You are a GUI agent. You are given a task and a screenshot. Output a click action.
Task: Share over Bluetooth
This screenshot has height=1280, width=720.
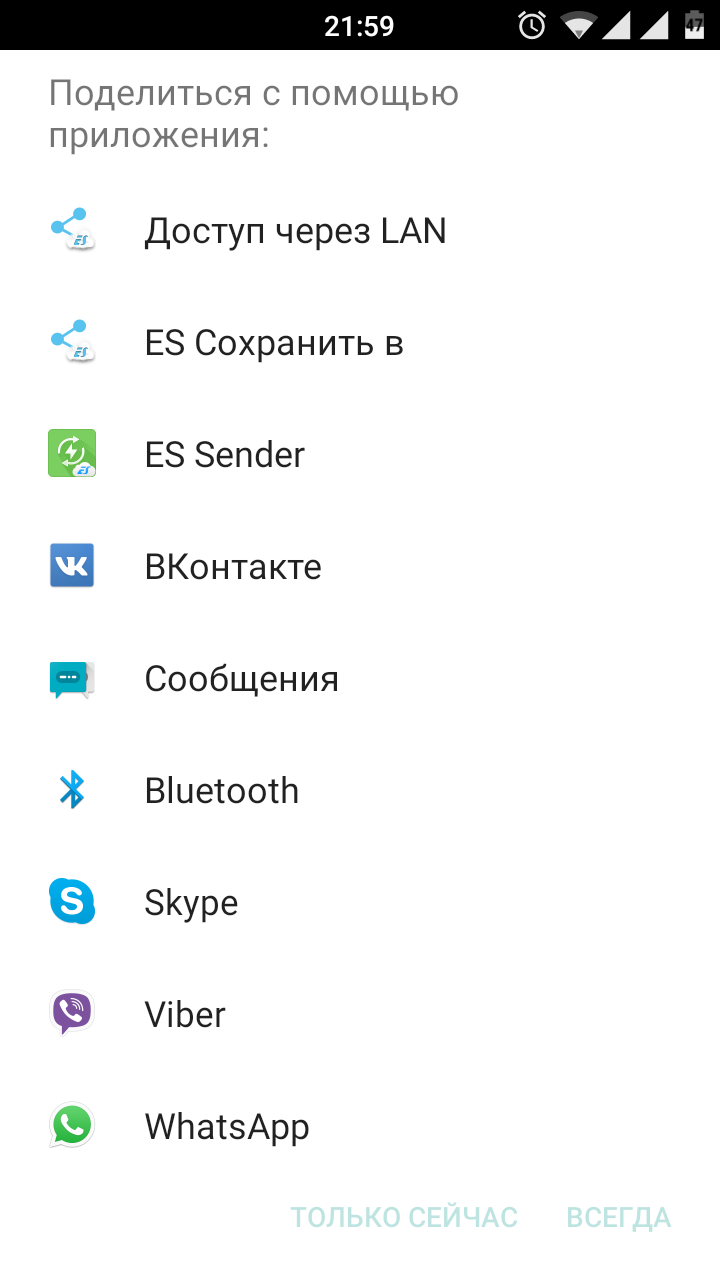(x=221, y=792)
